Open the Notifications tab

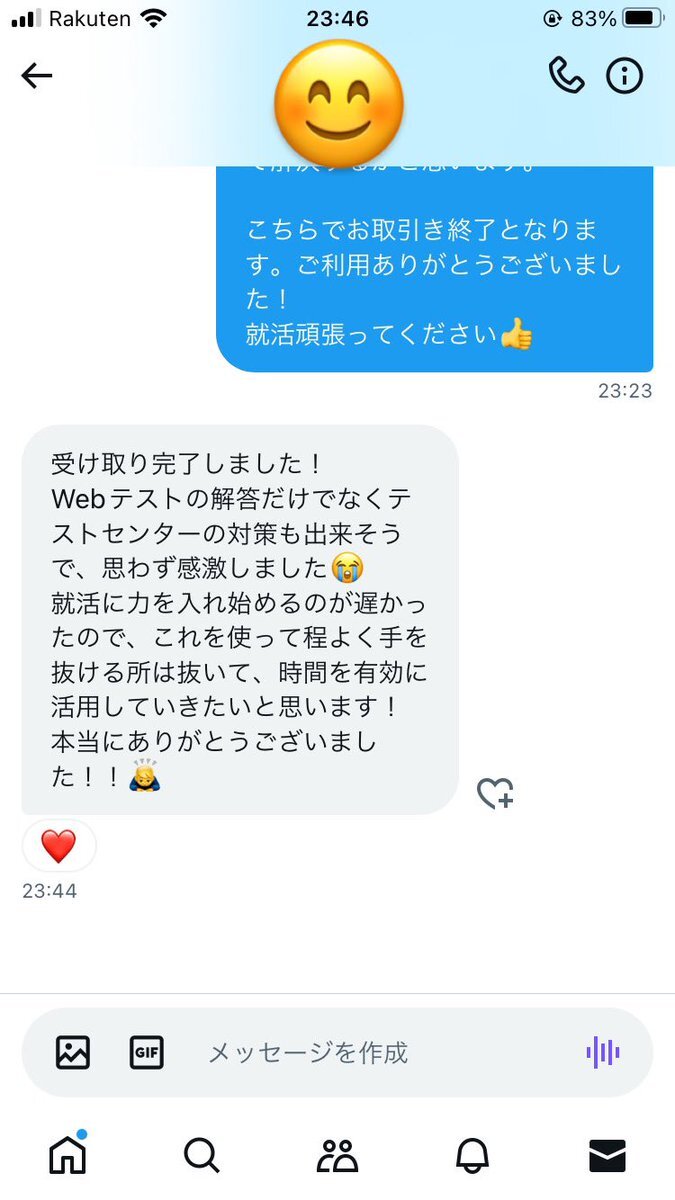[472, 1155]
